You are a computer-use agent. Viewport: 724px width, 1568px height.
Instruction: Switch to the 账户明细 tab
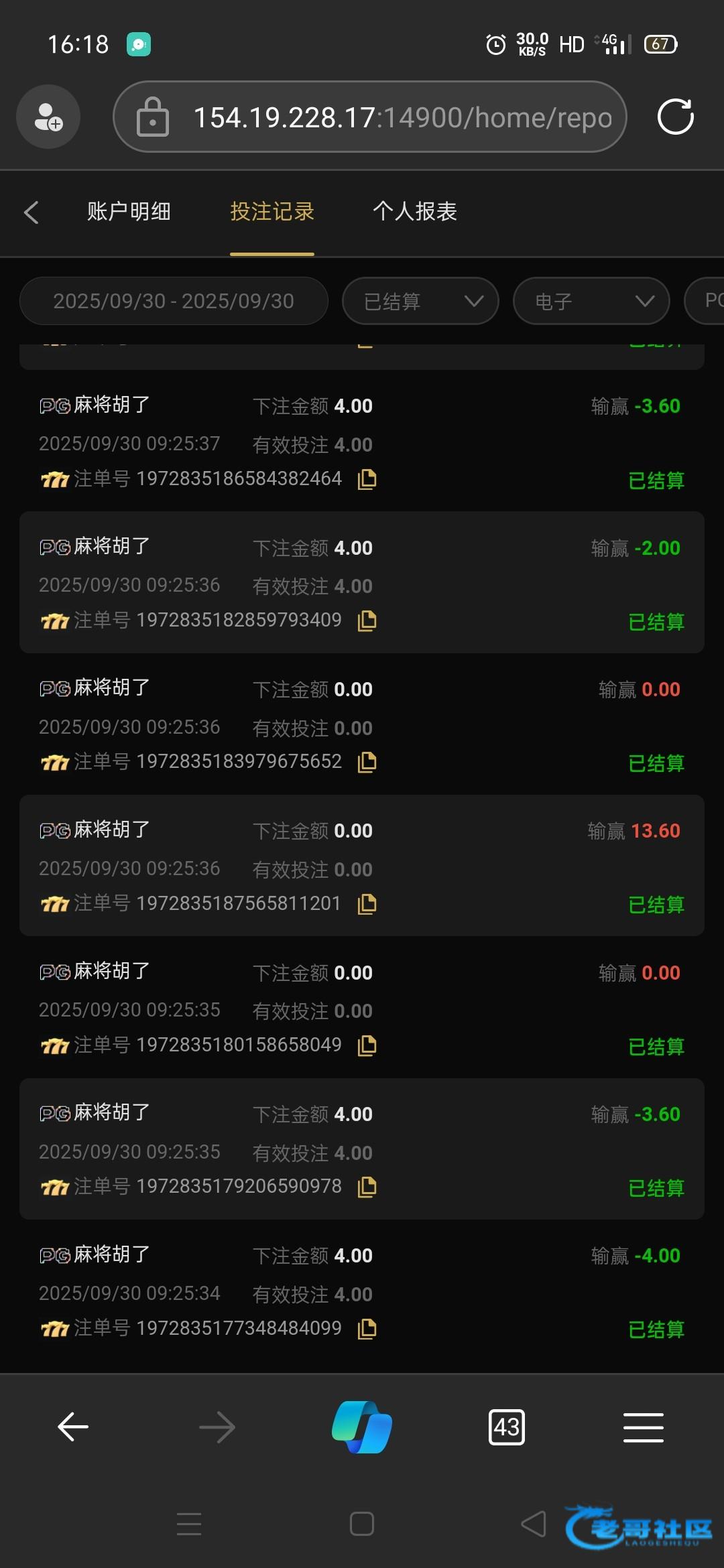[129, 212]
